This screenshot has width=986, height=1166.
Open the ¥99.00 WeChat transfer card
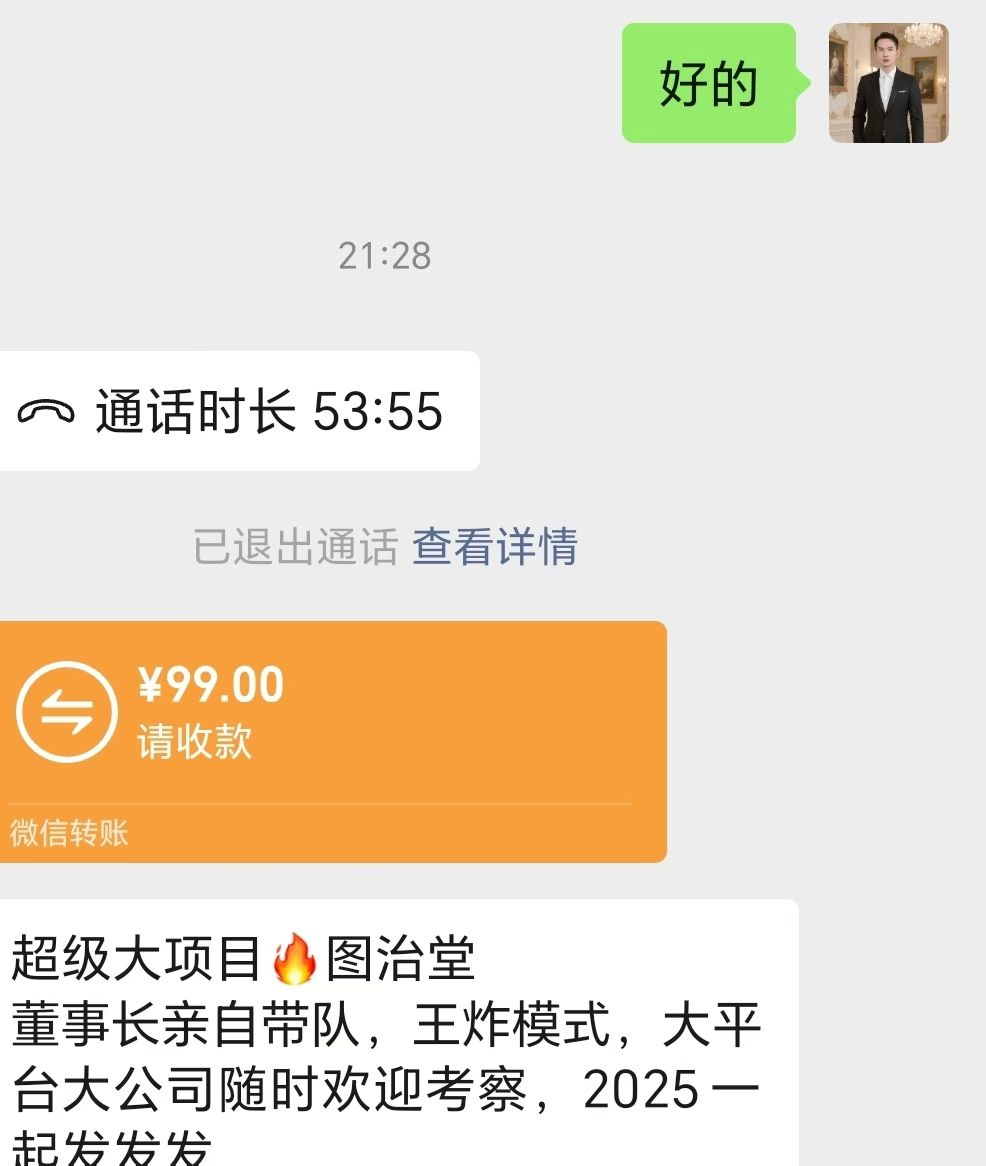coord(330,740)
